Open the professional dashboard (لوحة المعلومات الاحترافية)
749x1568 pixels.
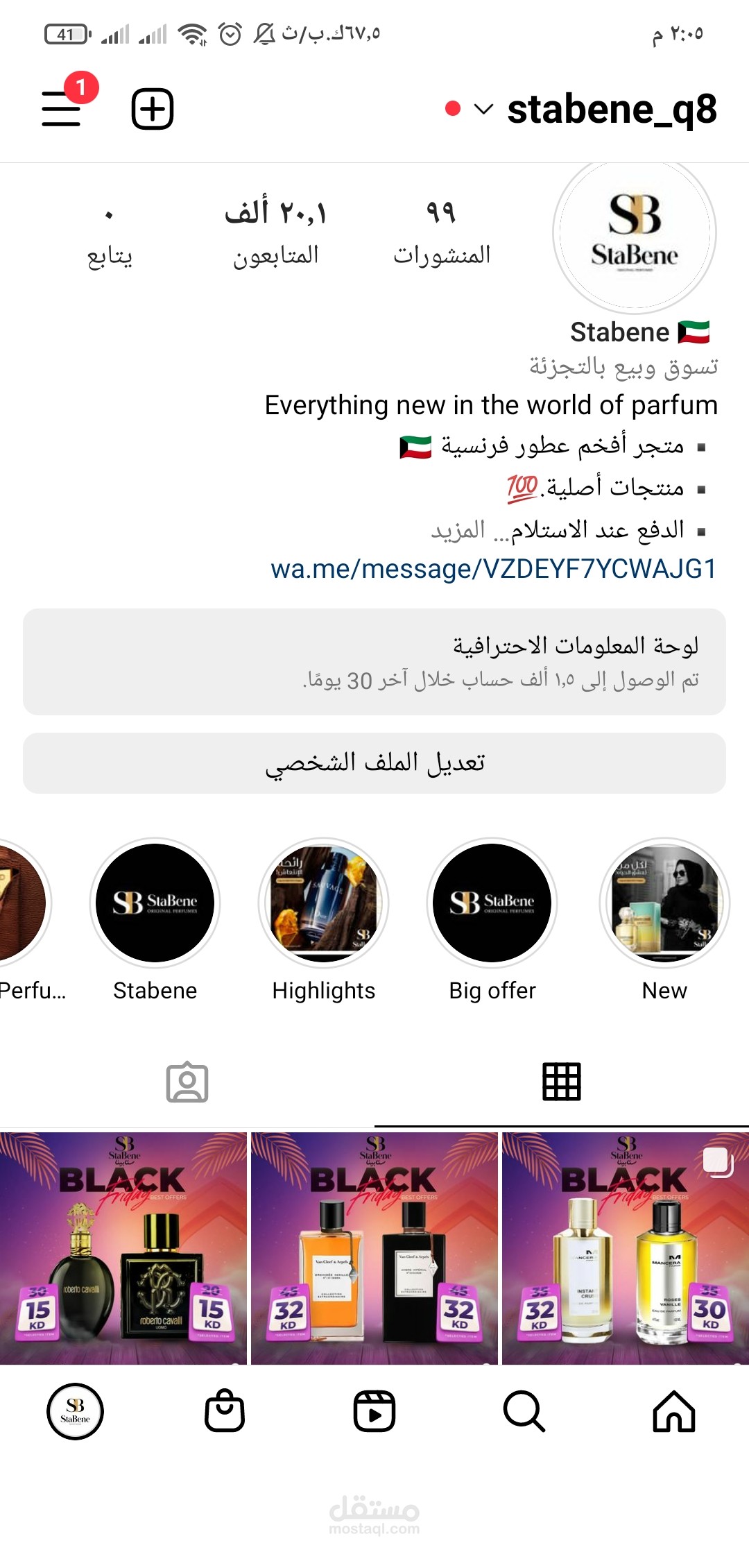pyautogui.click(x=374, y=662)
